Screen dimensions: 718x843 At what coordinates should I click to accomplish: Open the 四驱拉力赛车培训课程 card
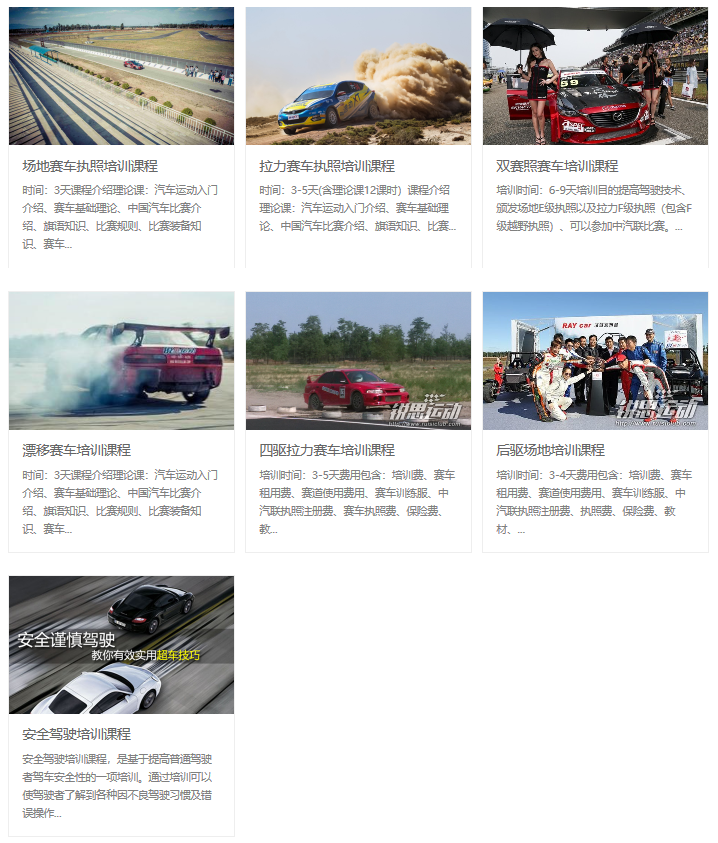358,421
